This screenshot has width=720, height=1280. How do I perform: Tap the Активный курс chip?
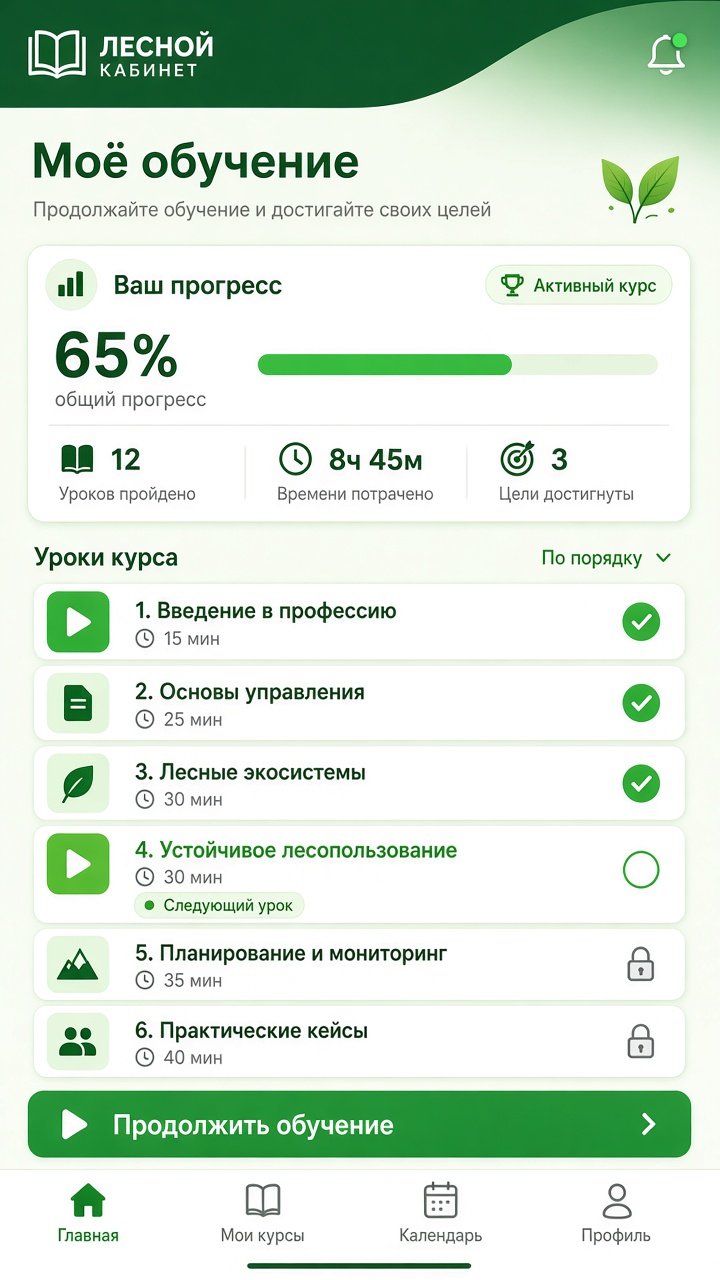(x=579, y=286)
